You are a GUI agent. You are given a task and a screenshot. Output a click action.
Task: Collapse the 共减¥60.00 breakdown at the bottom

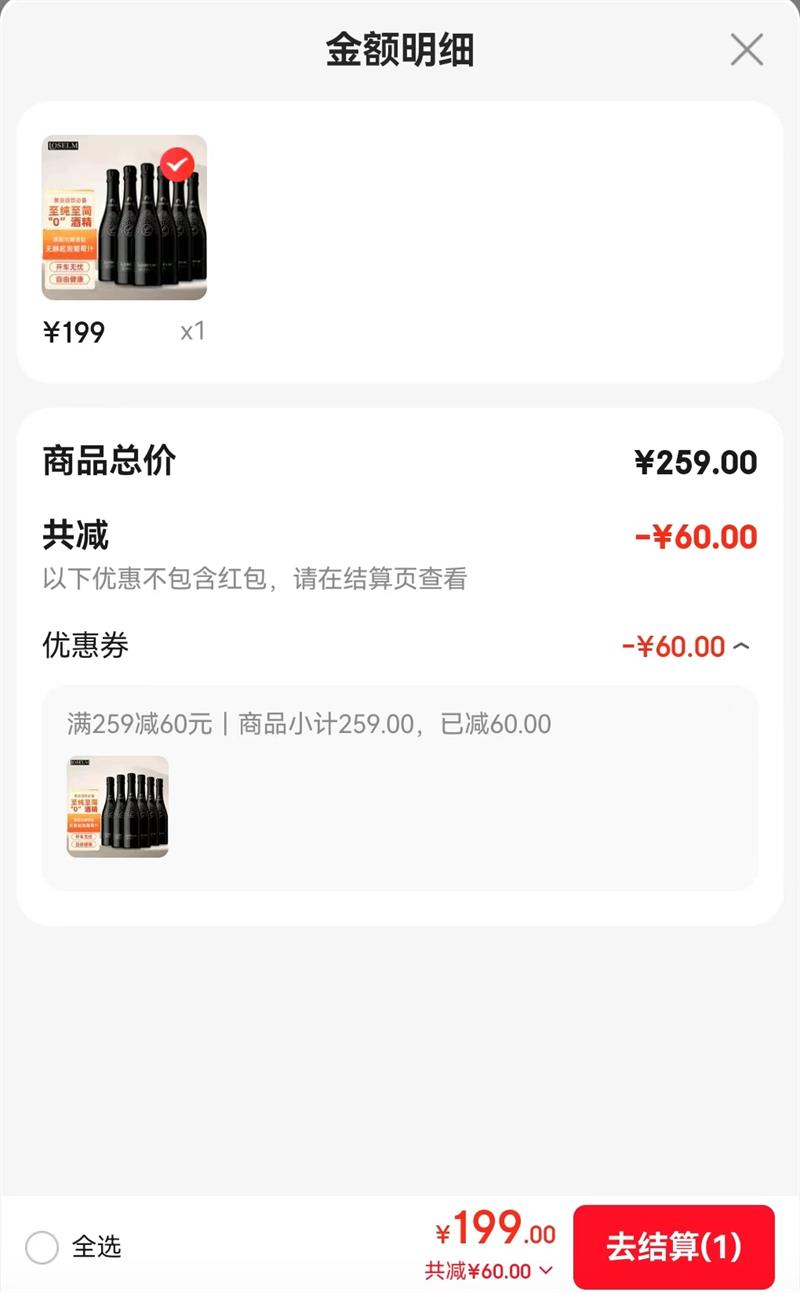pyautogui.click(x=545, y=1271)
